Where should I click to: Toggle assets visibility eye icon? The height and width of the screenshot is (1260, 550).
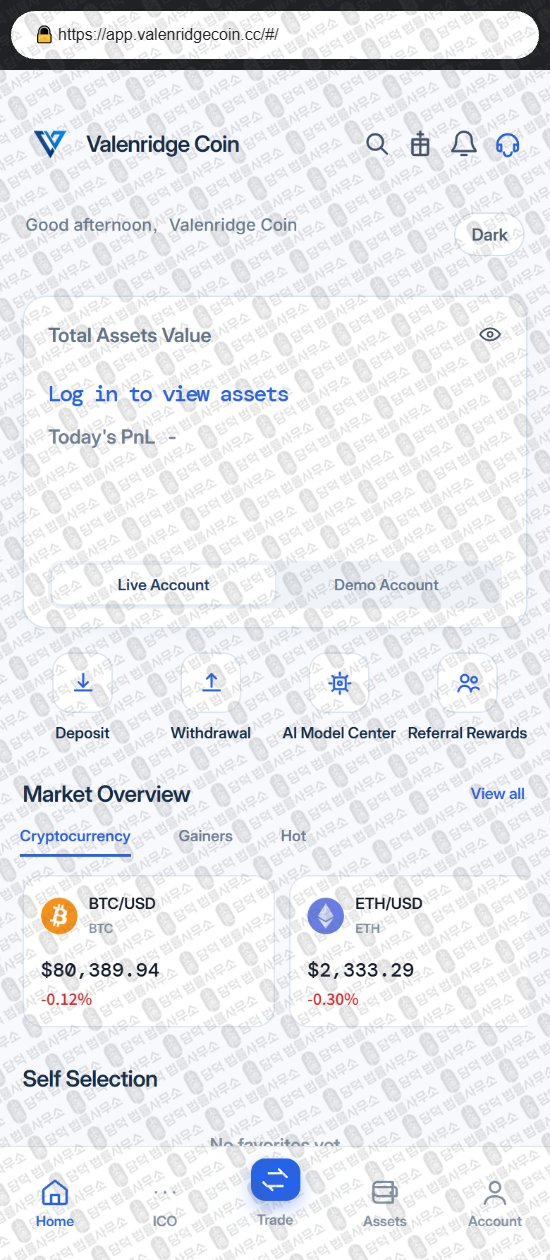[489, 335]
